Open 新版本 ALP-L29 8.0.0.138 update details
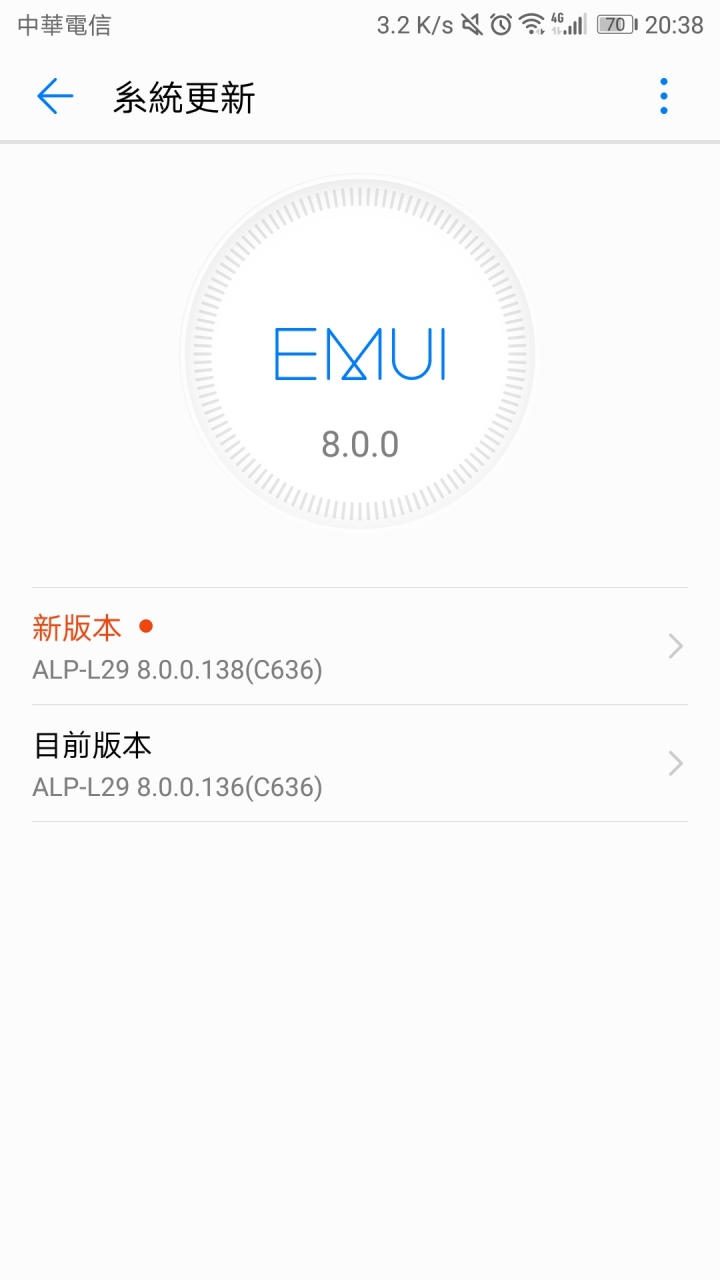 [360, 646]
